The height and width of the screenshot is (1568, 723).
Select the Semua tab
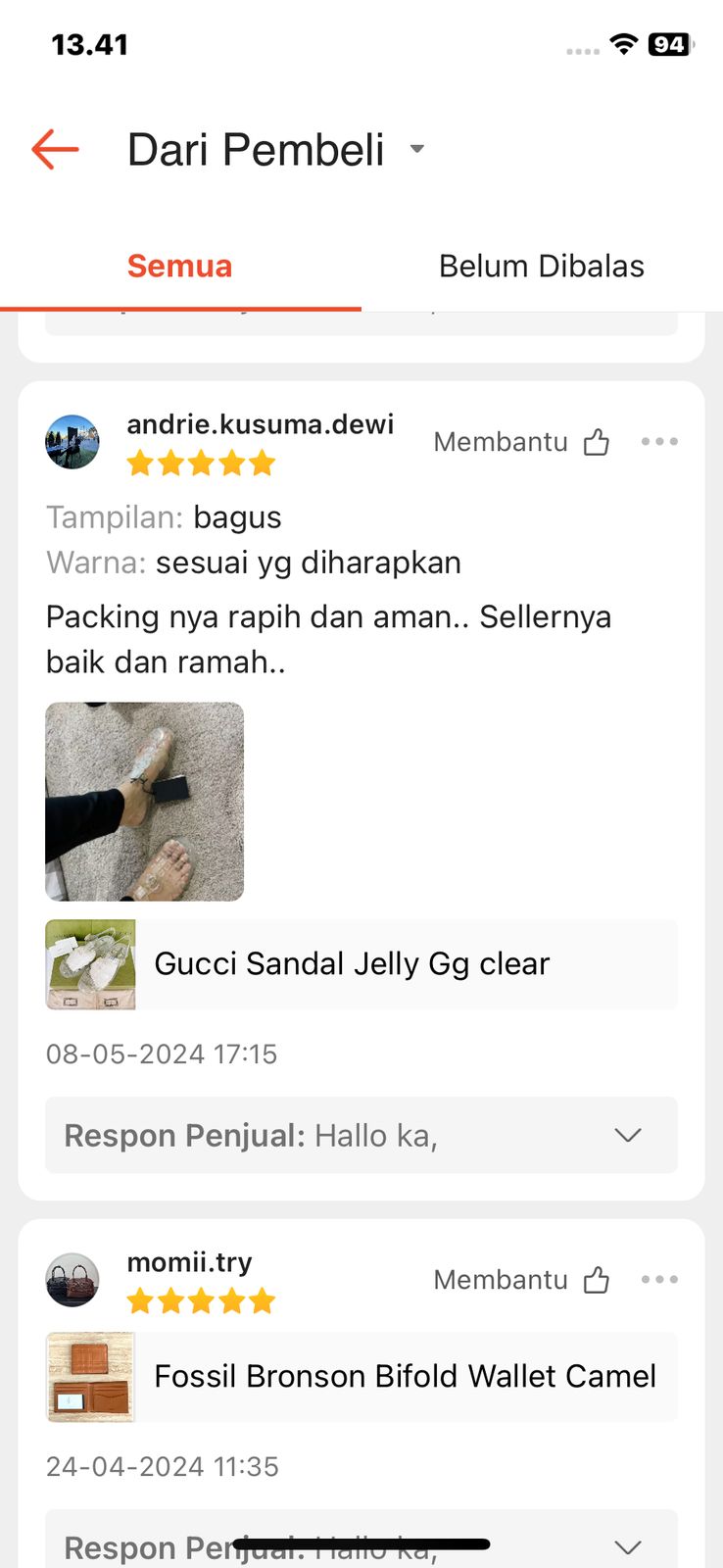pos(179,265)
